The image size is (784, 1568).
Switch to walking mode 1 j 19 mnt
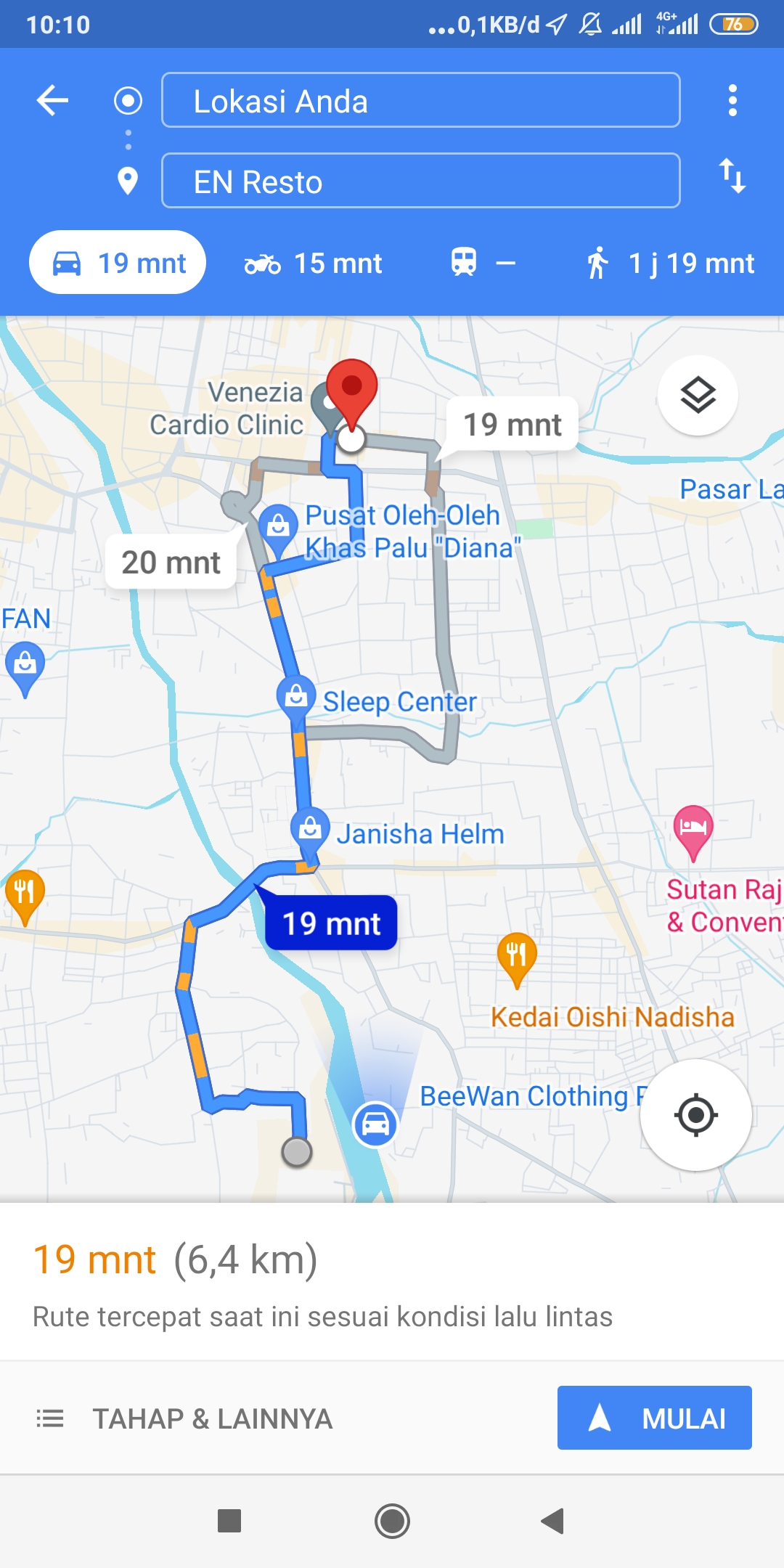(670, 264)
